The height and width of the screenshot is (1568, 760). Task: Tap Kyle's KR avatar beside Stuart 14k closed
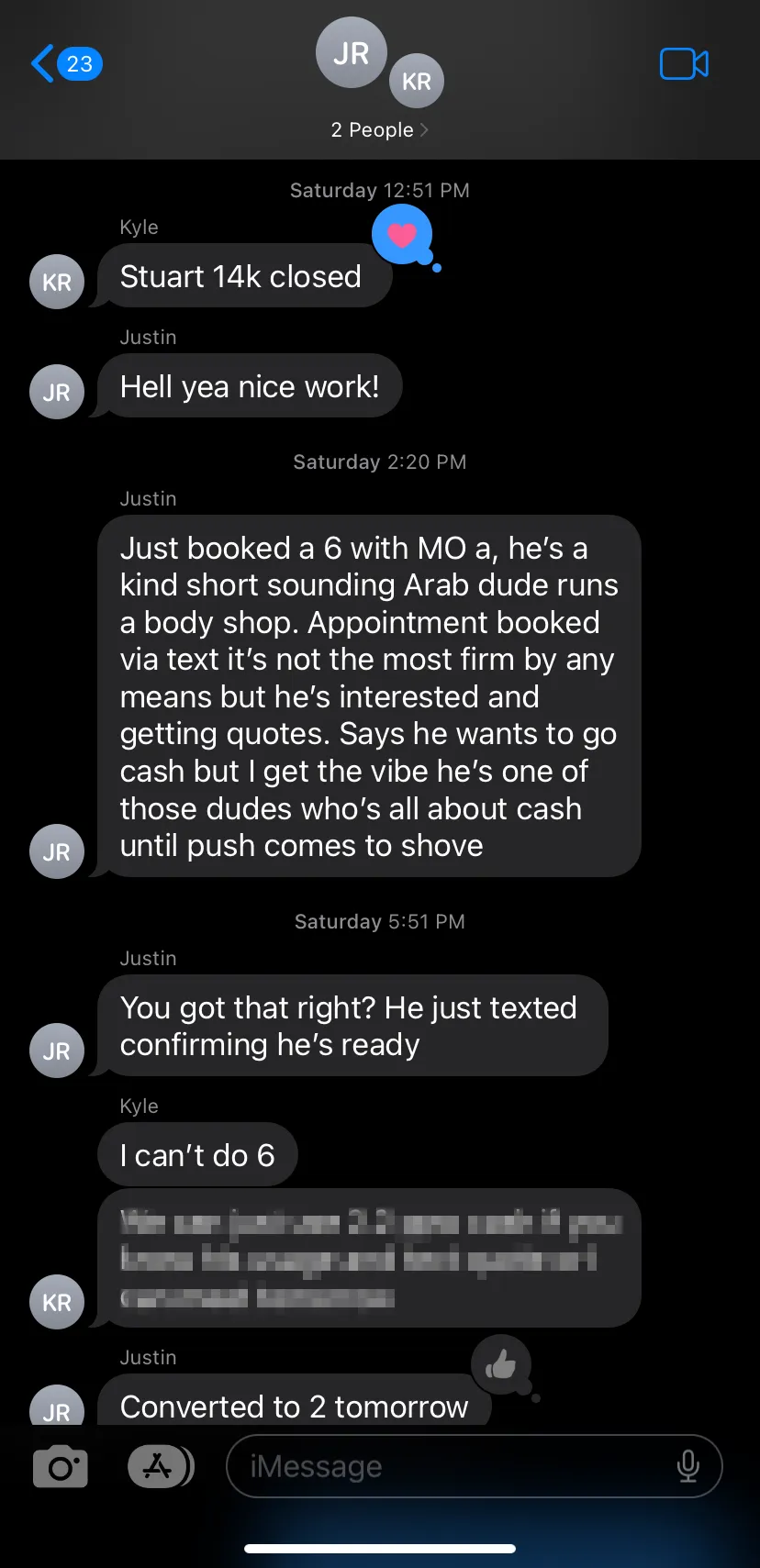click(x=57, y=282)
